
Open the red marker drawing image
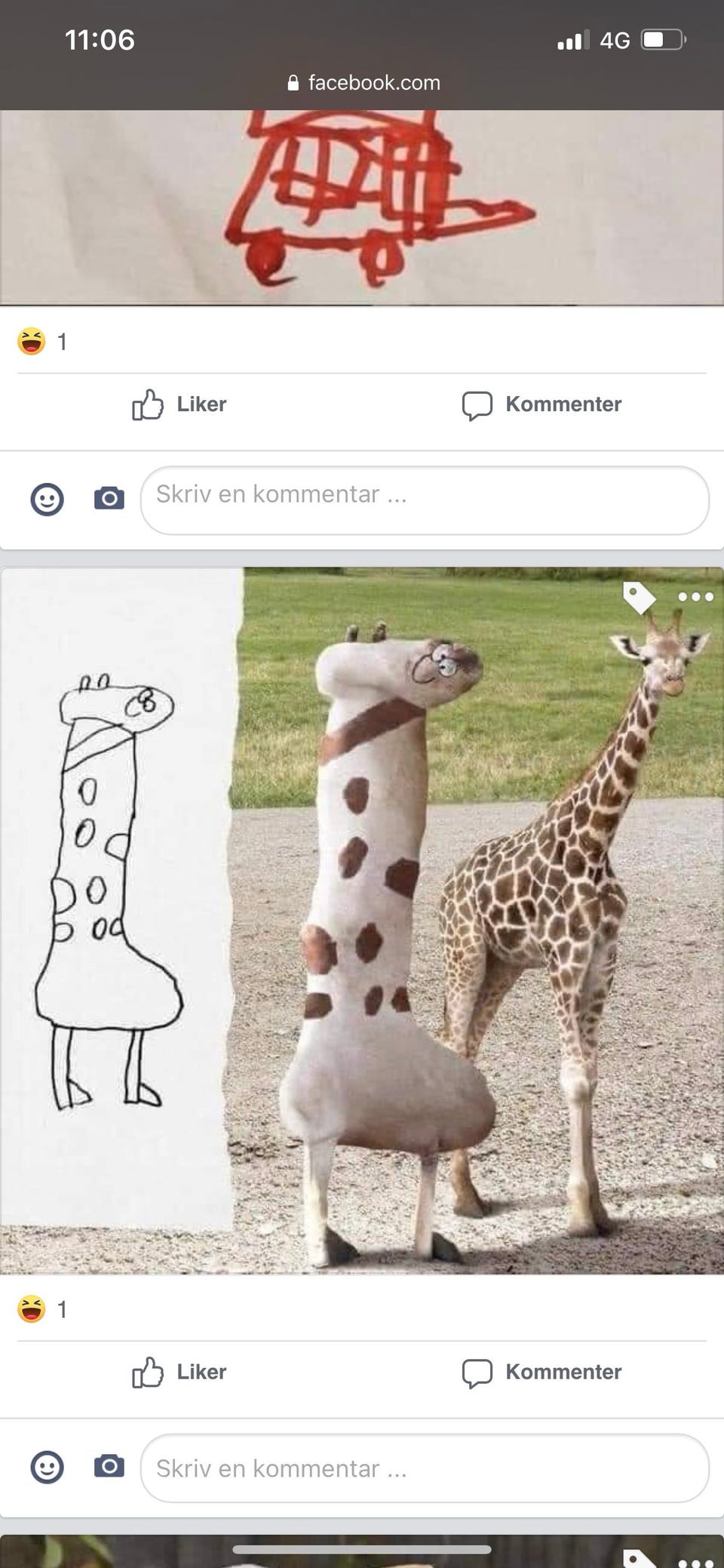[362, 204]
